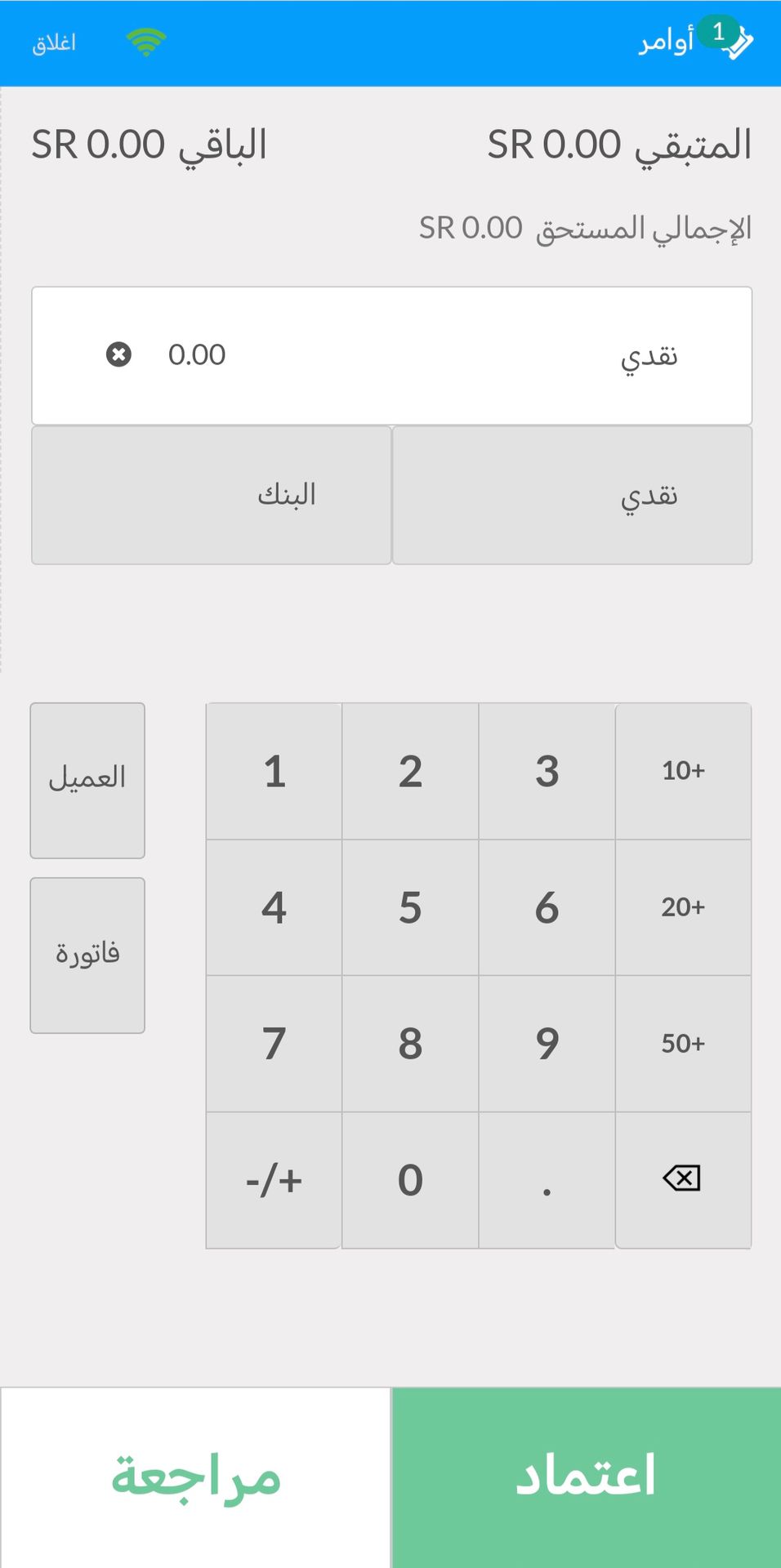Toggle the فاتورة invoice option
The image size is (781, 1568).
click(x=87, y=955)
